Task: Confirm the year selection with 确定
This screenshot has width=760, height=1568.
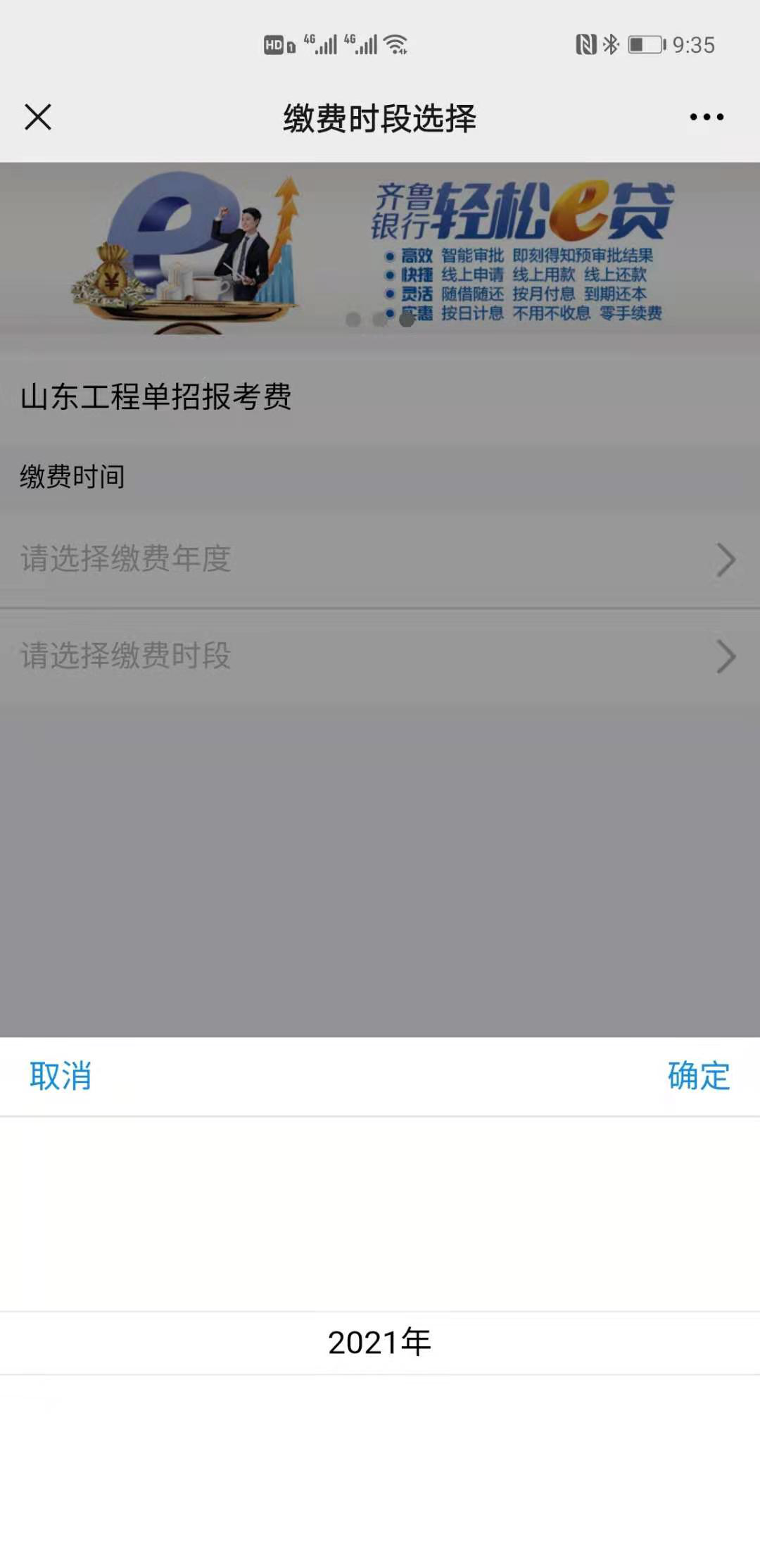Action: 699,1076
